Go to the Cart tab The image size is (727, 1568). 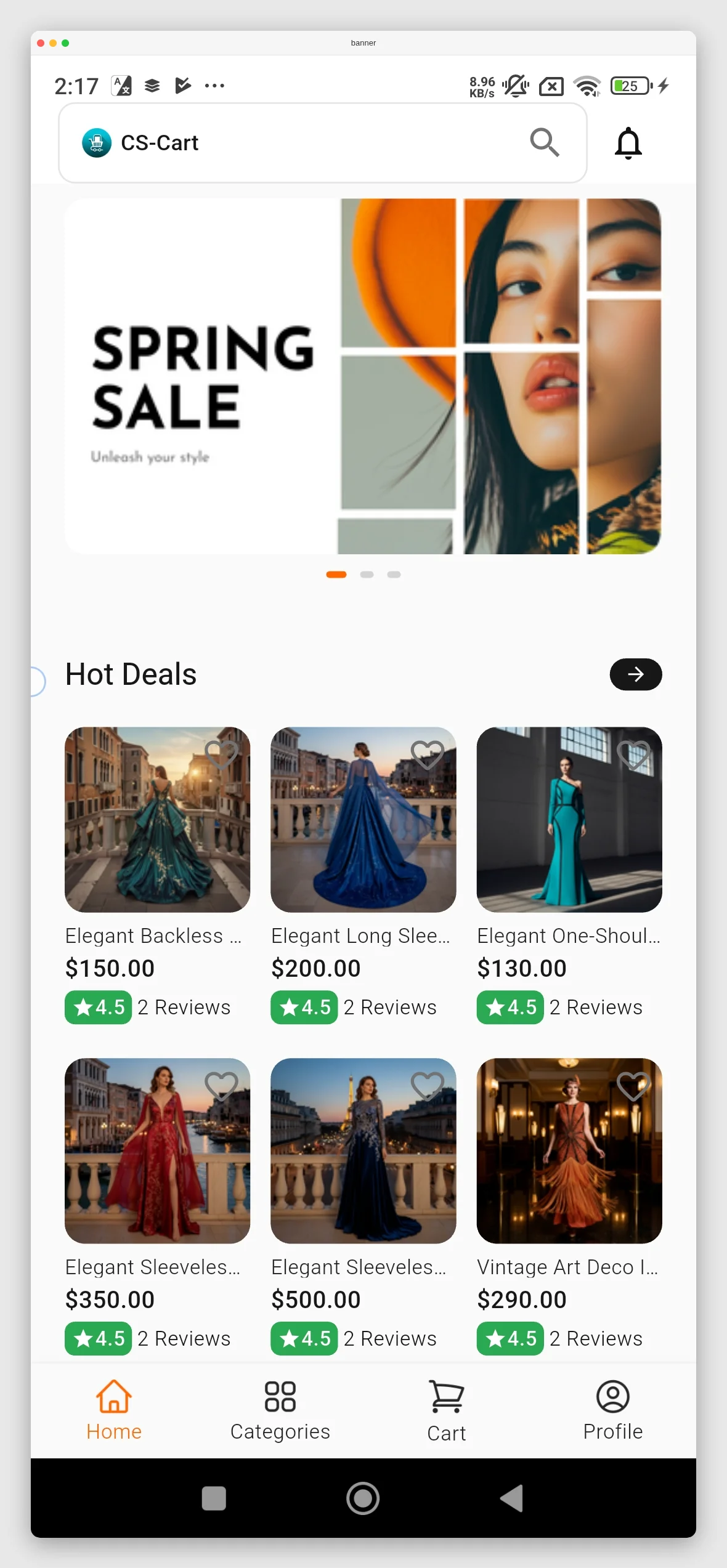[446, 1409]
